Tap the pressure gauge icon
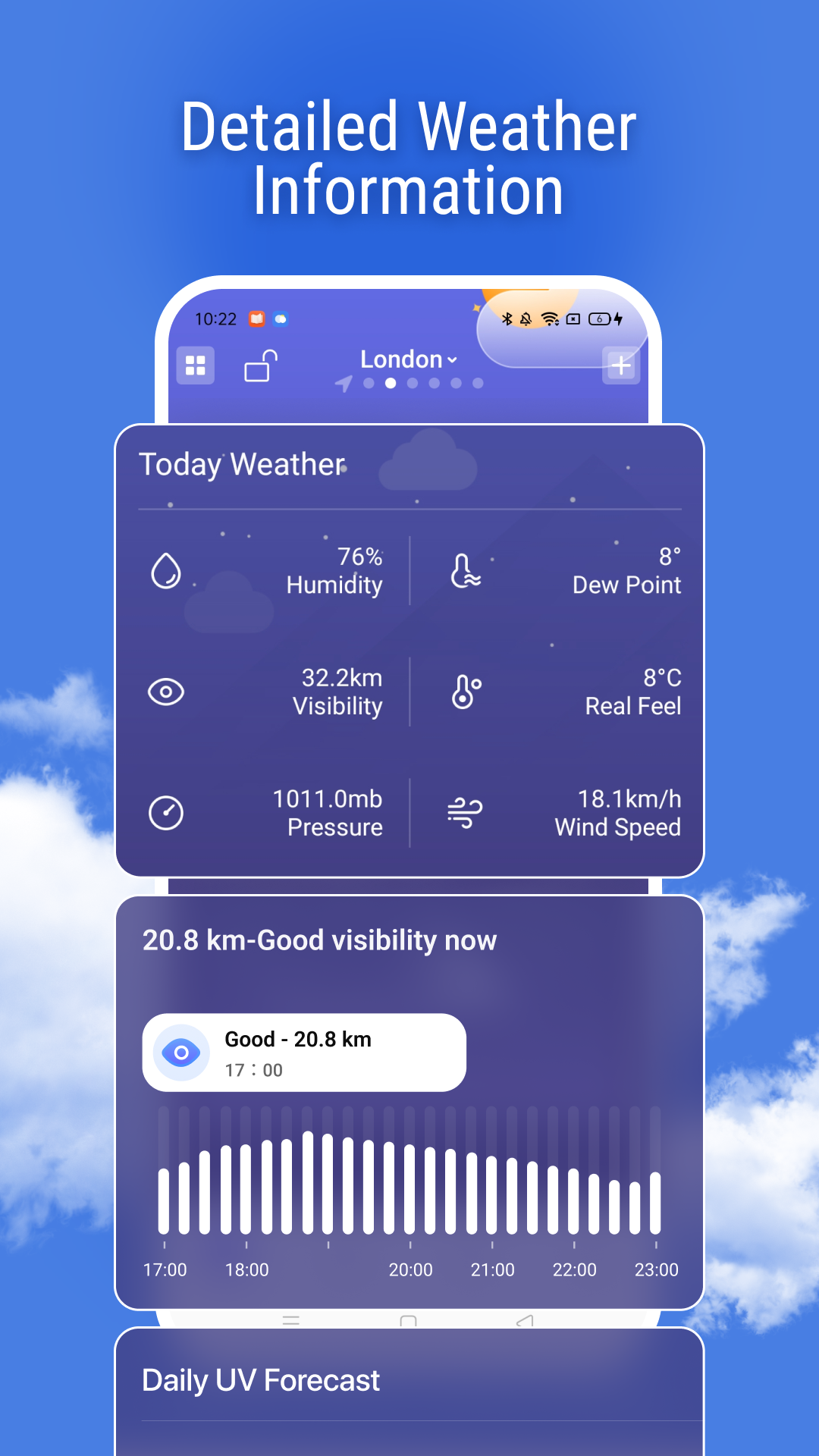 [166, 813]
